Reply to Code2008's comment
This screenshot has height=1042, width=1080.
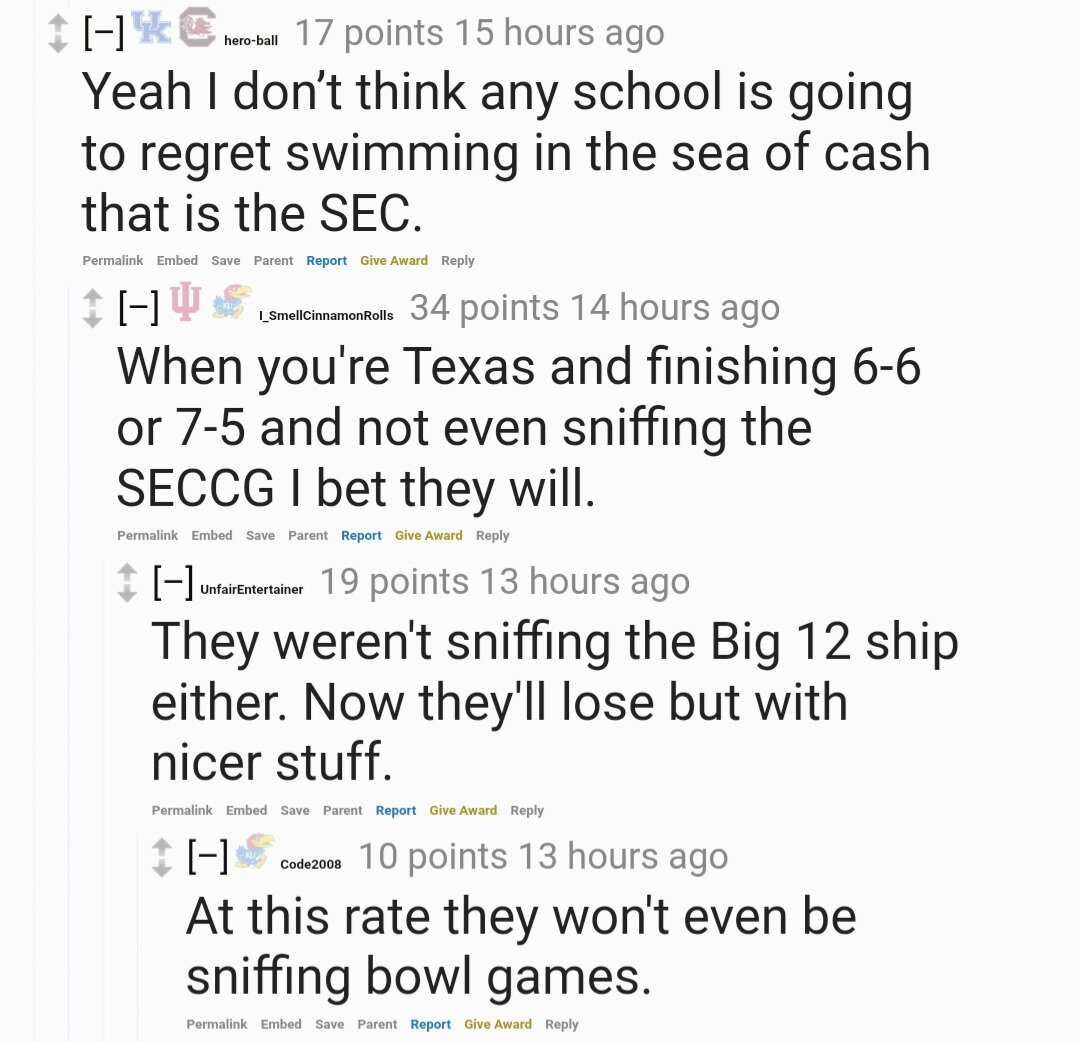tap(562, 1025)
